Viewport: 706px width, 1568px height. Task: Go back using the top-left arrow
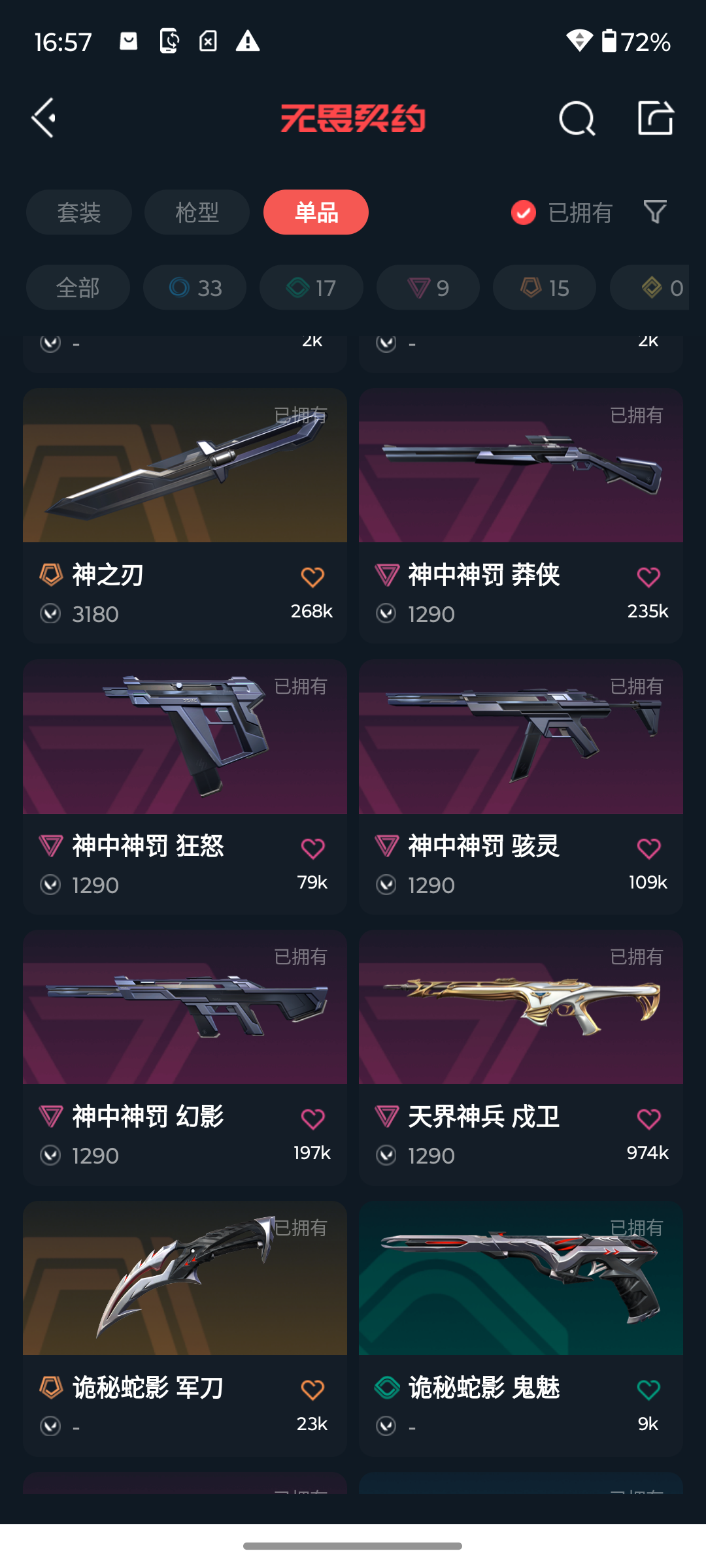44,118
